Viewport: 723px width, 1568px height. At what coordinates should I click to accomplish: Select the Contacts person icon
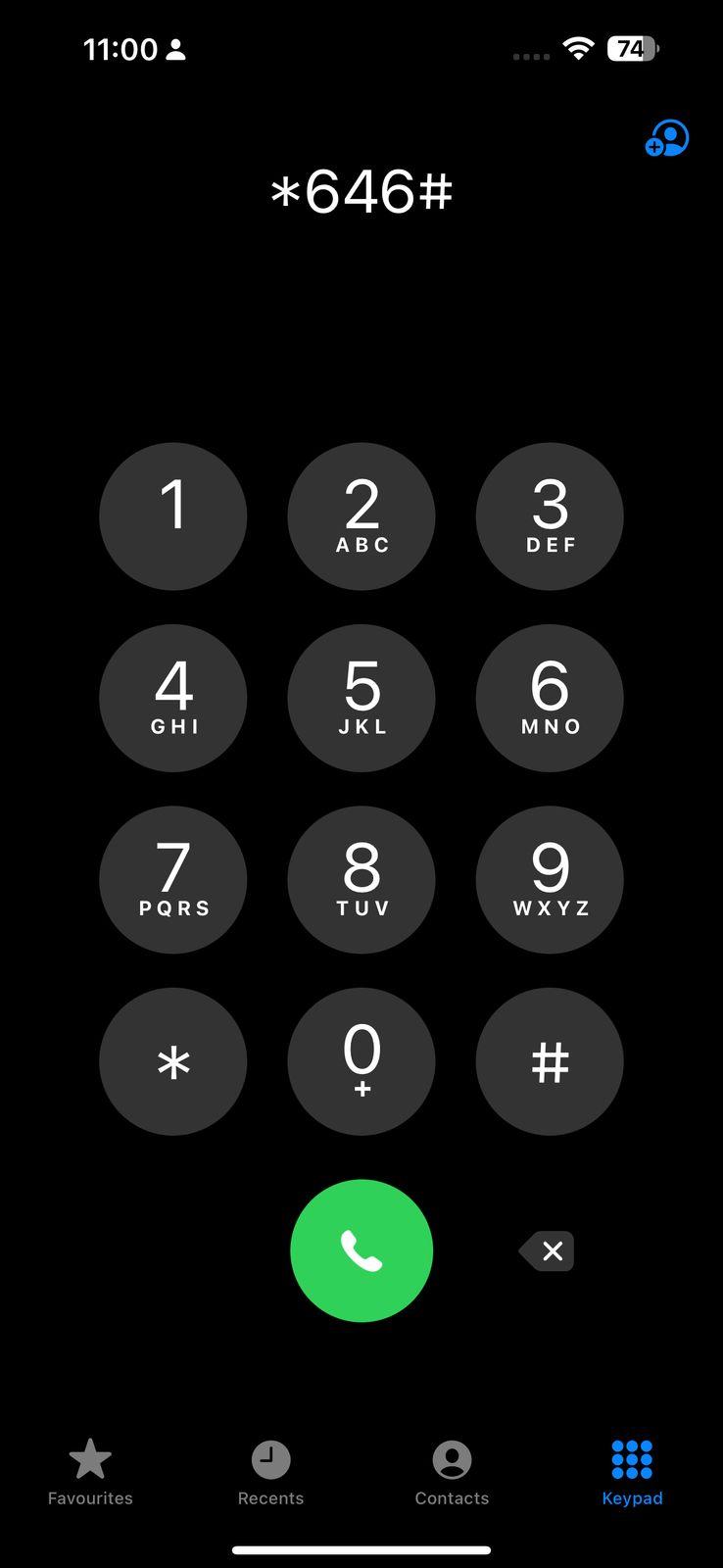pos(452,1460)
